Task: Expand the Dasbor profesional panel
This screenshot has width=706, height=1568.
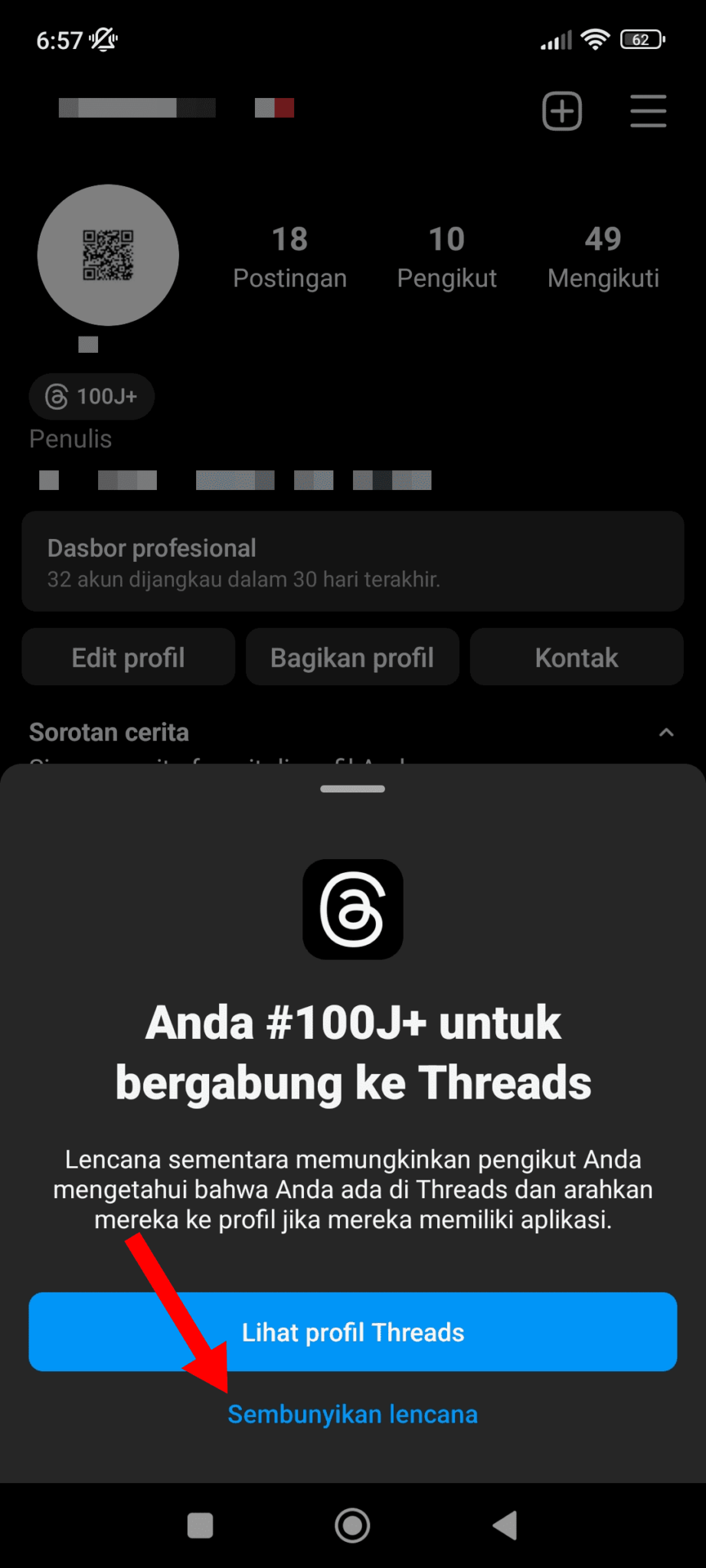Action: click(352, 562)
